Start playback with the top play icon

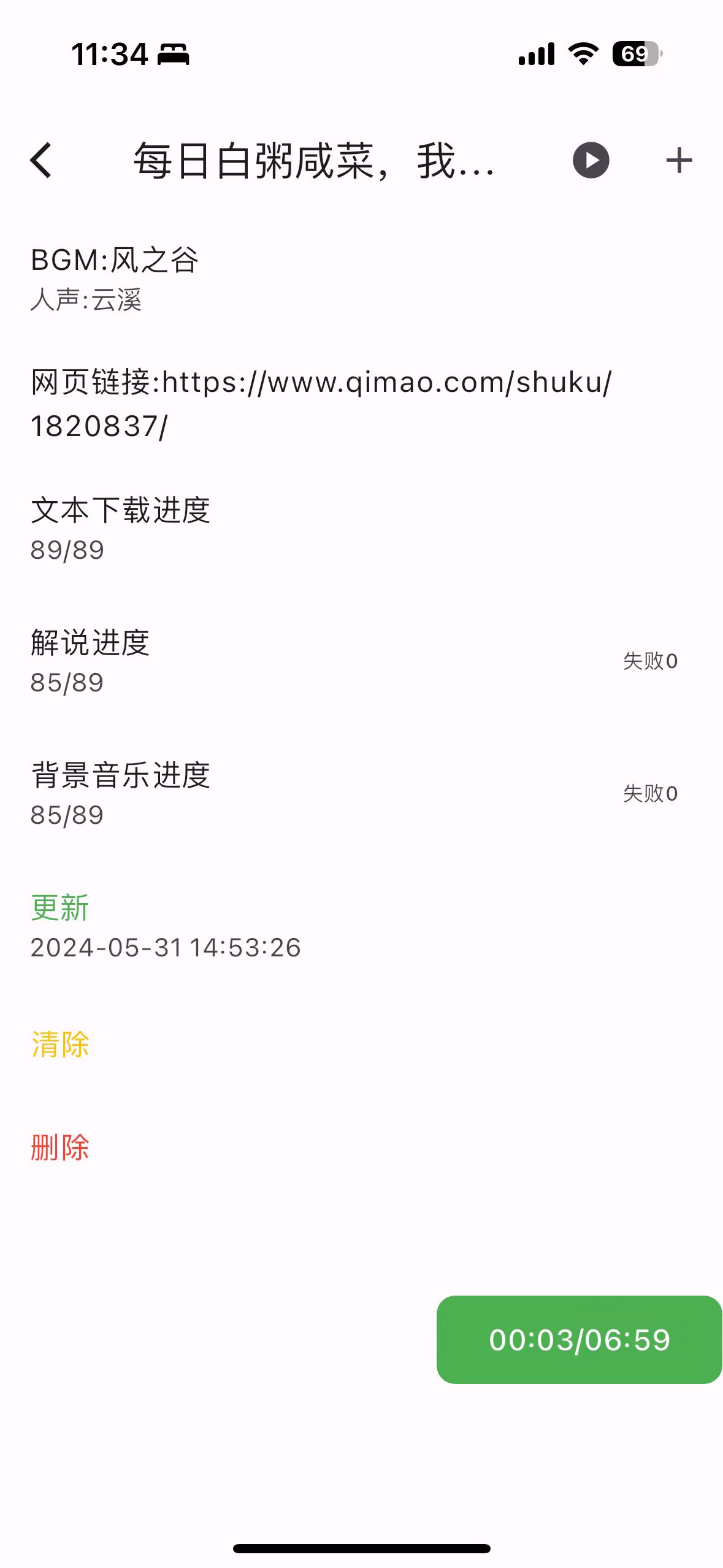click(591, 161)
